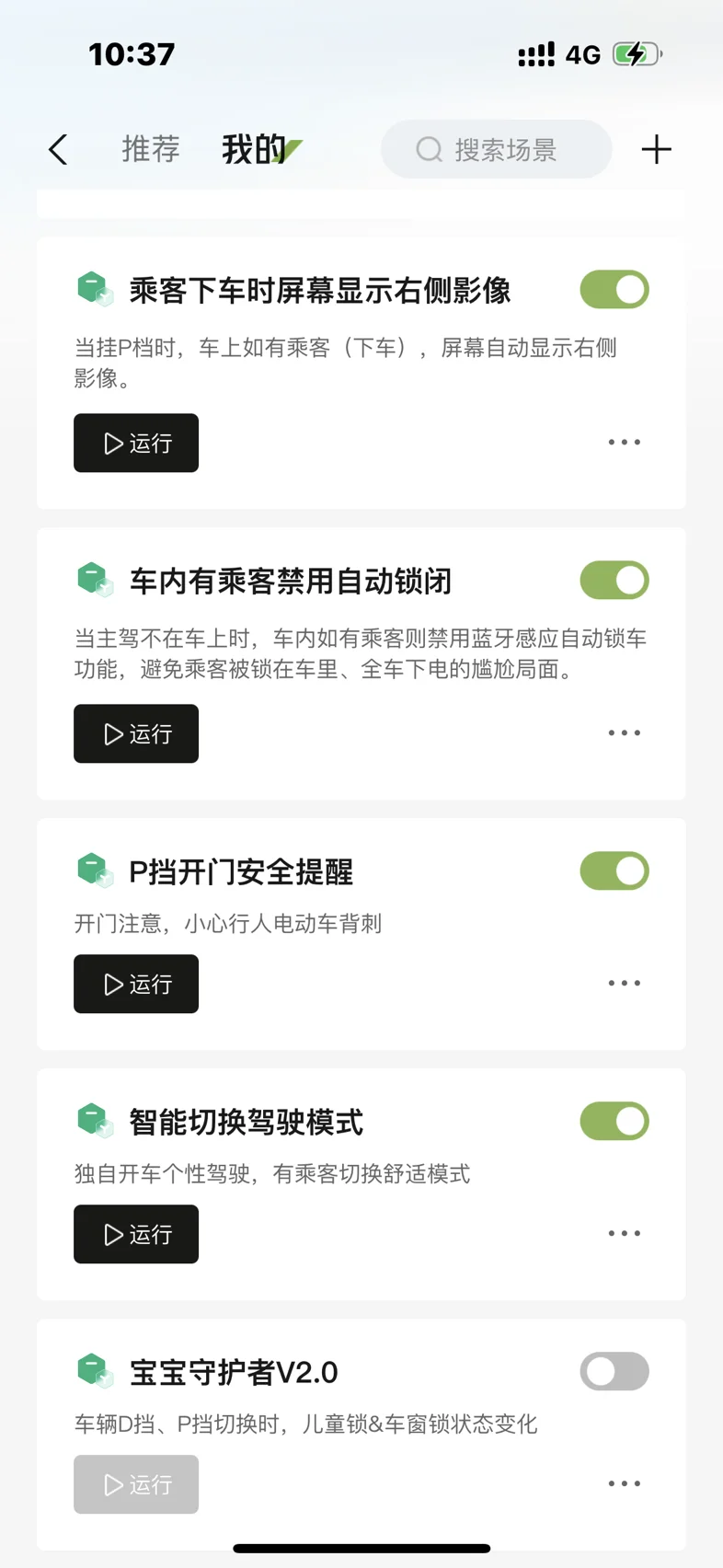This screenshot has height=1568, width=723.
Task: Run the P挡开门安全提醒 scene
Action: tap(136, 984)
